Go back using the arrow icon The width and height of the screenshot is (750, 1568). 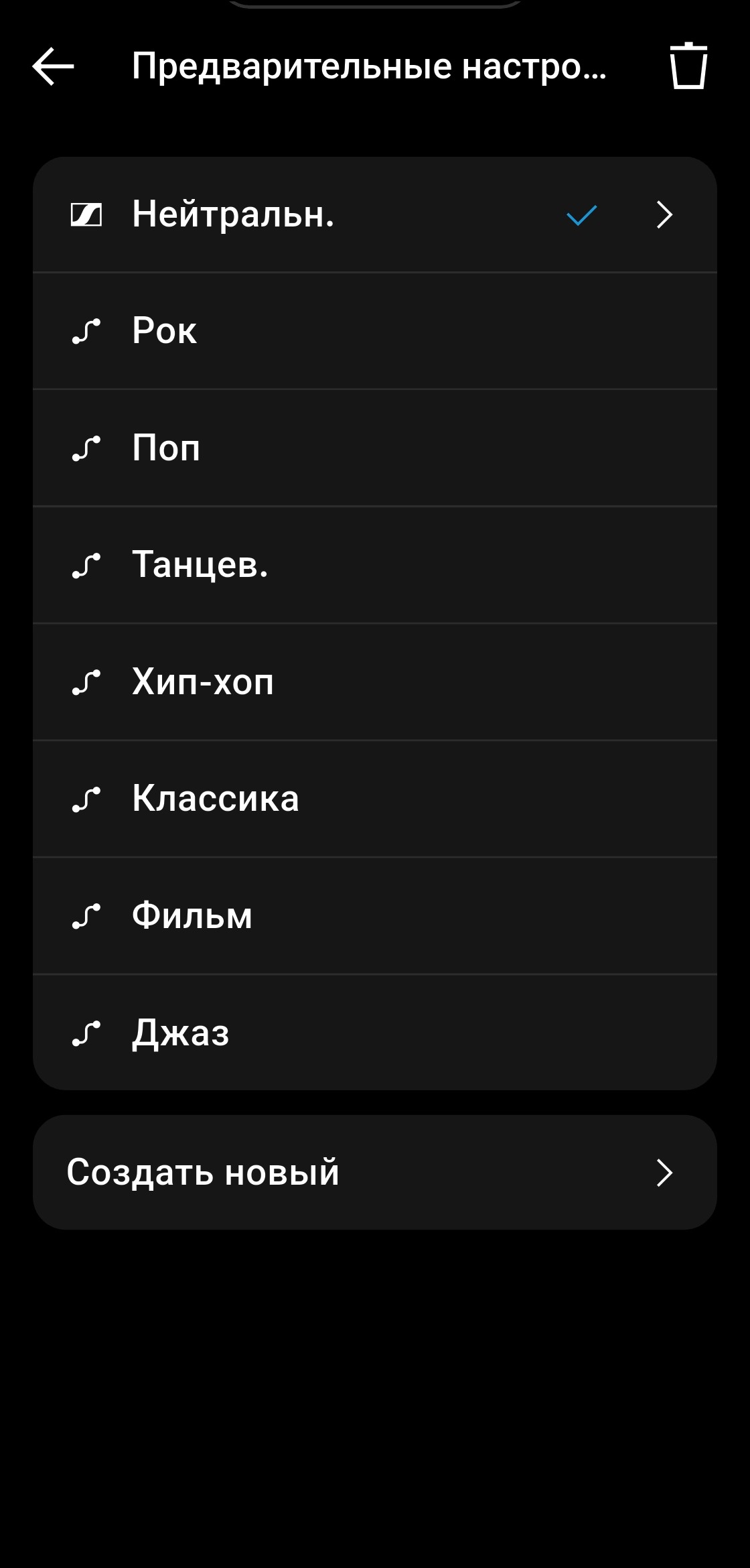[53, 66]
